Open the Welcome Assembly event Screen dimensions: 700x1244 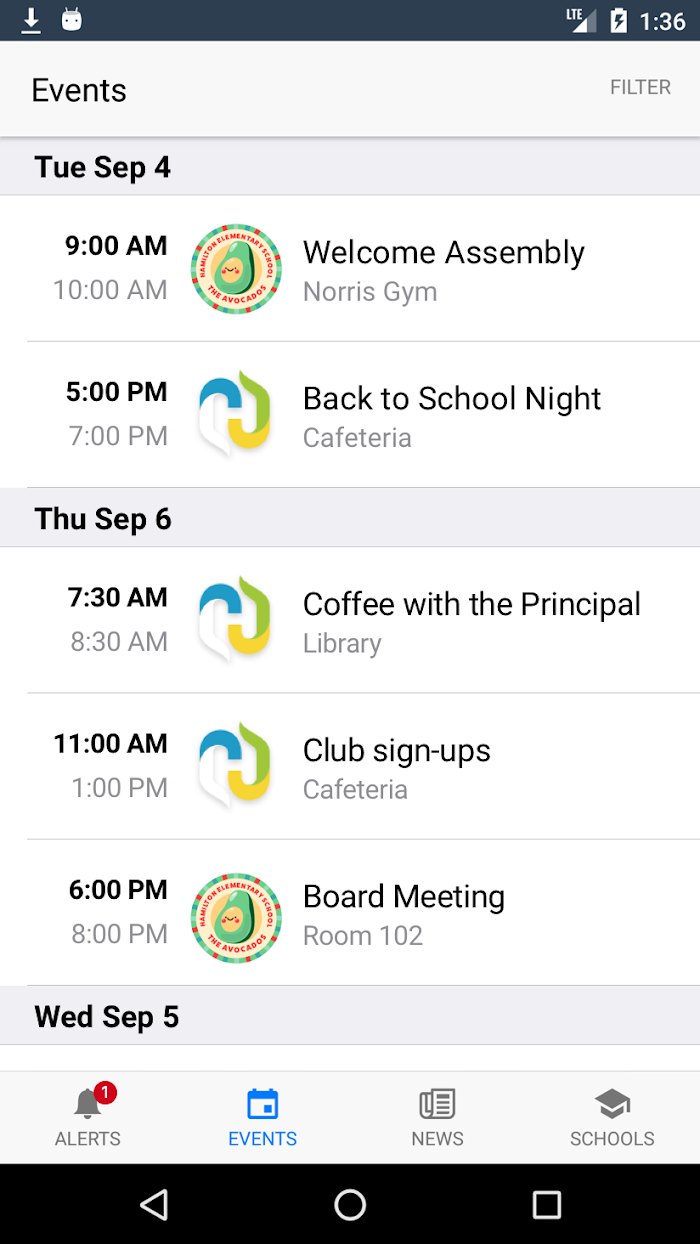click(350, 268)
